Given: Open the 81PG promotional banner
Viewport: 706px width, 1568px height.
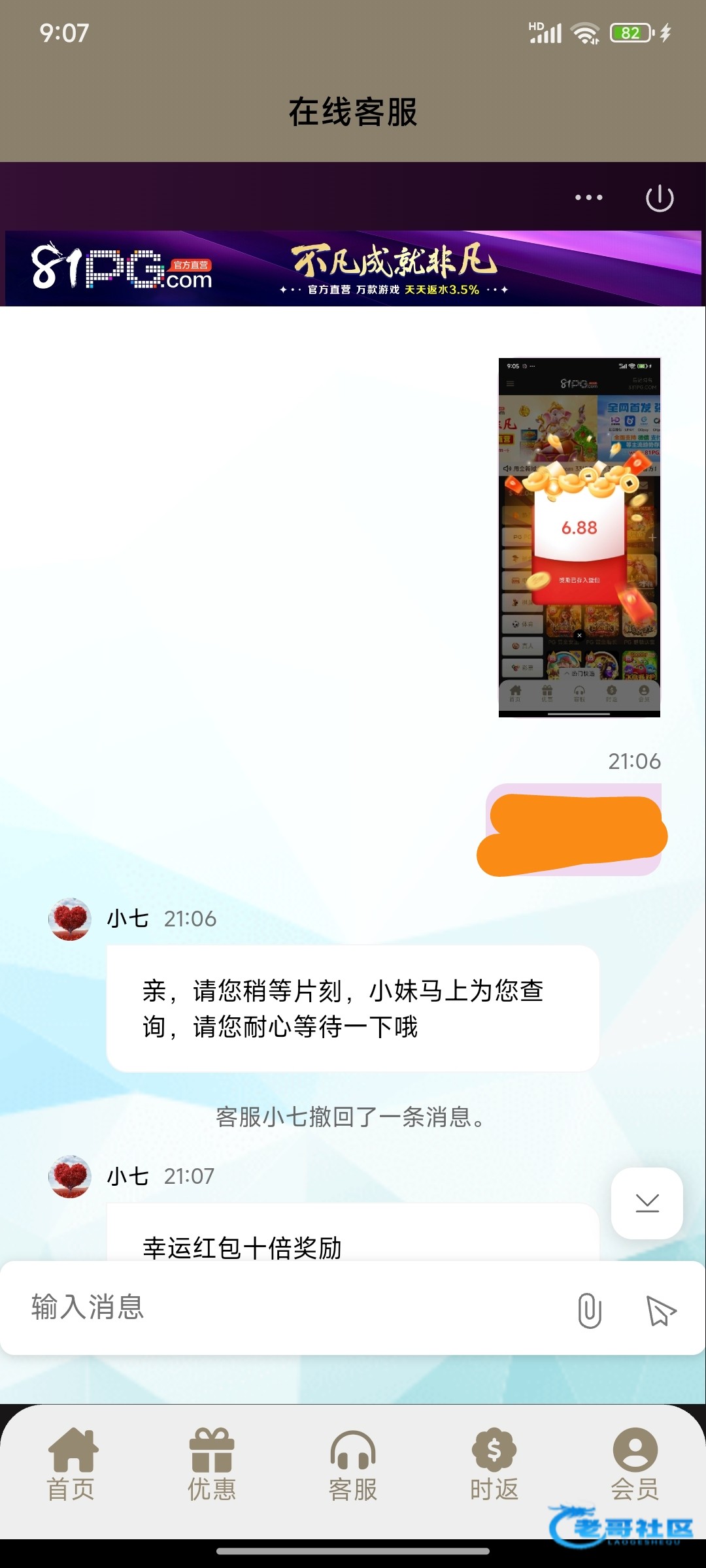Looking at the screenshot, I should coord(353,269).
